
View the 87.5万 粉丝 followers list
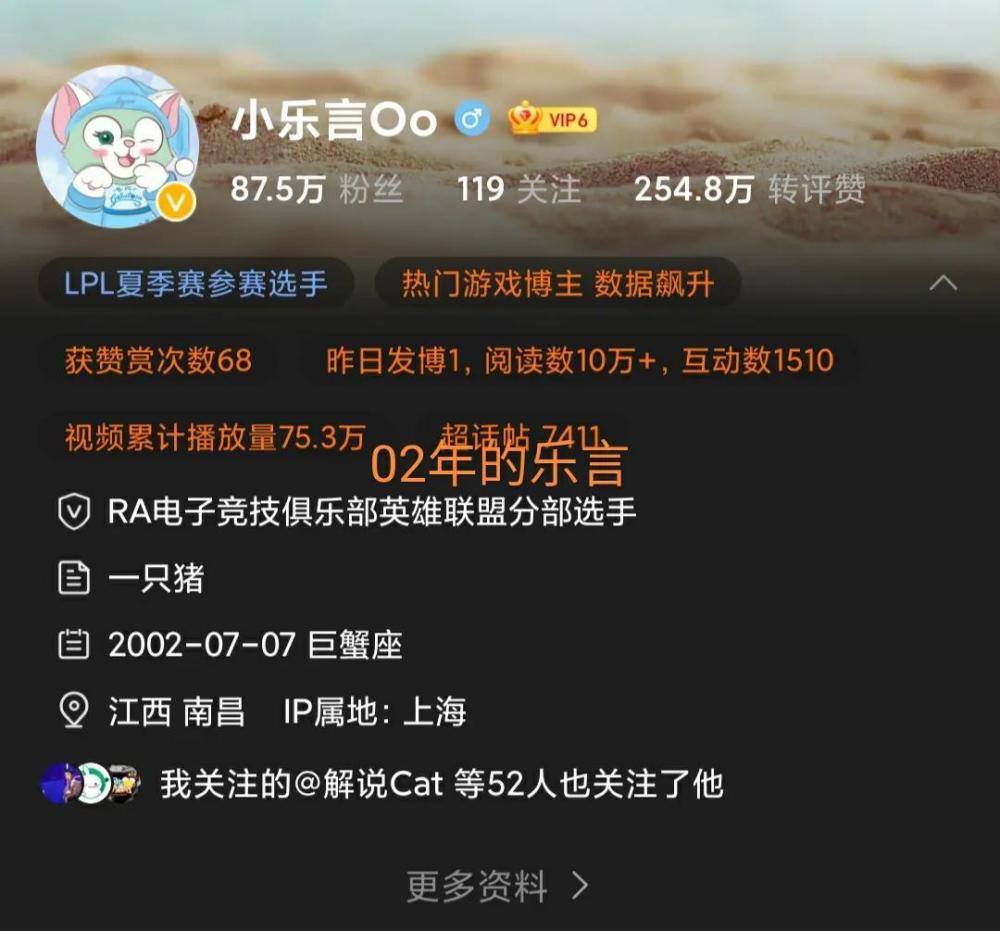pyautogui.click(x=316, y=189)
